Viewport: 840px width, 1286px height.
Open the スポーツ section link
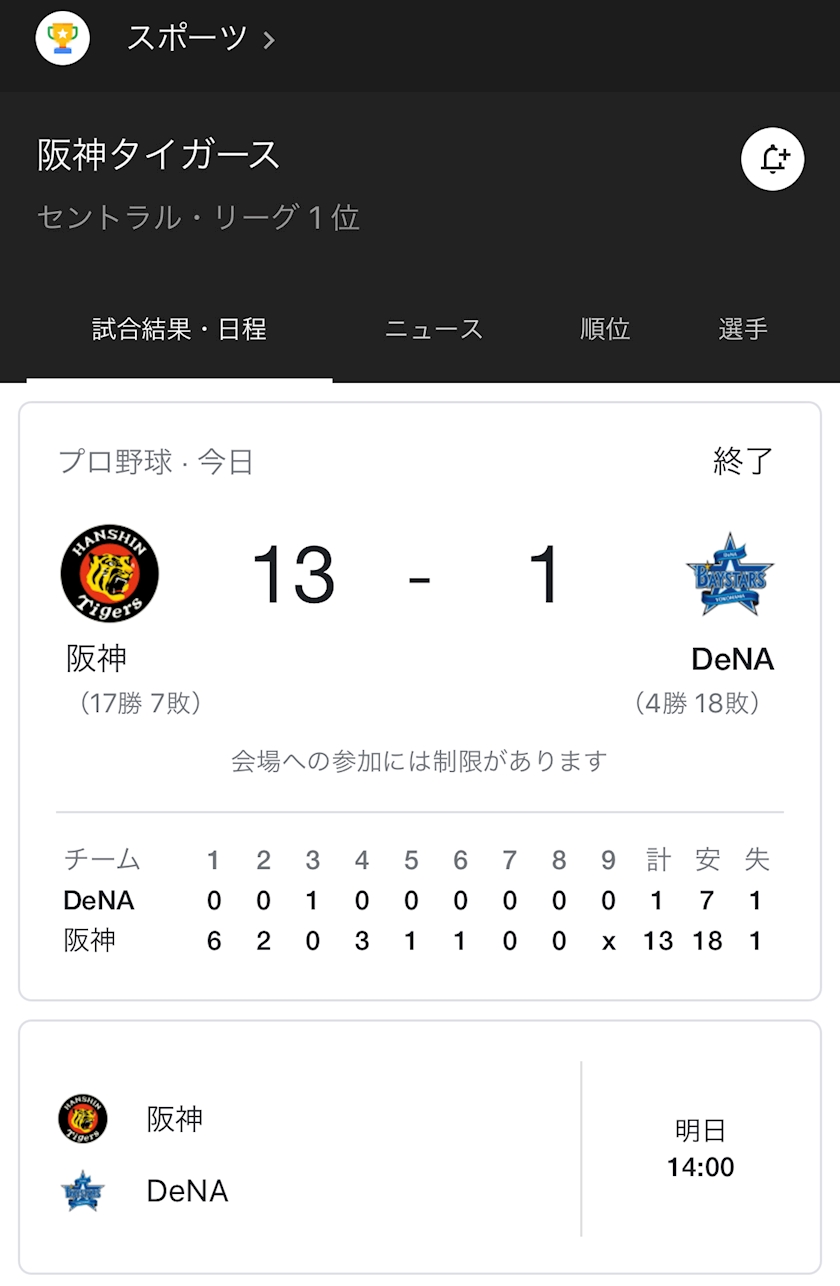(x=200, y=39)
